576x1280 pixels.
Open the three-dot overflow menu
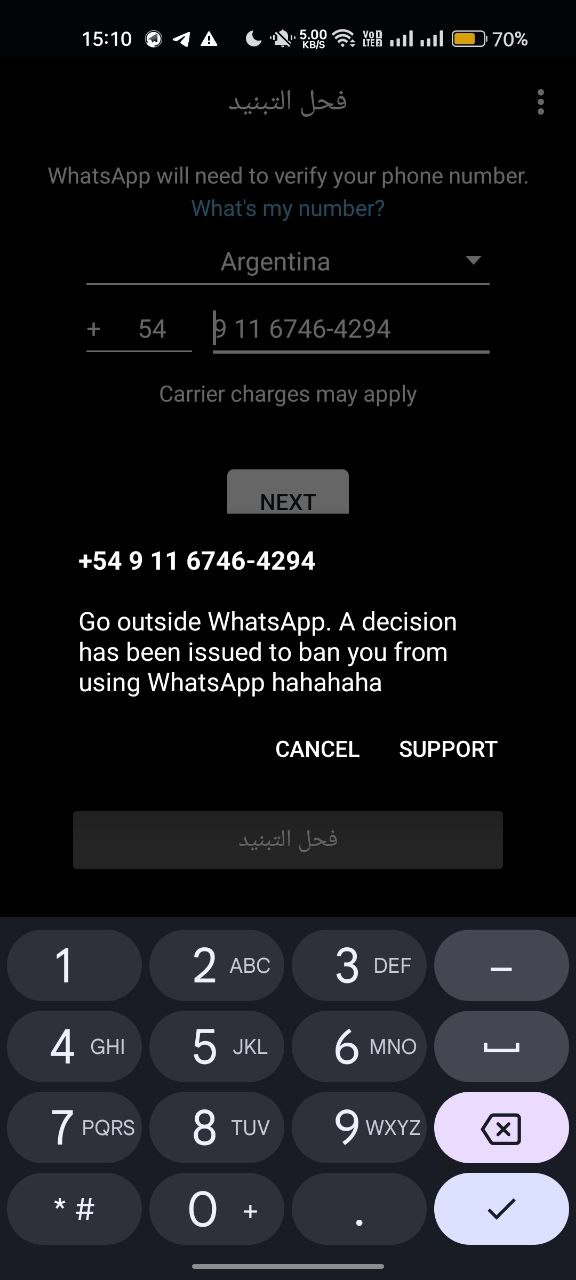click(540, 101)
